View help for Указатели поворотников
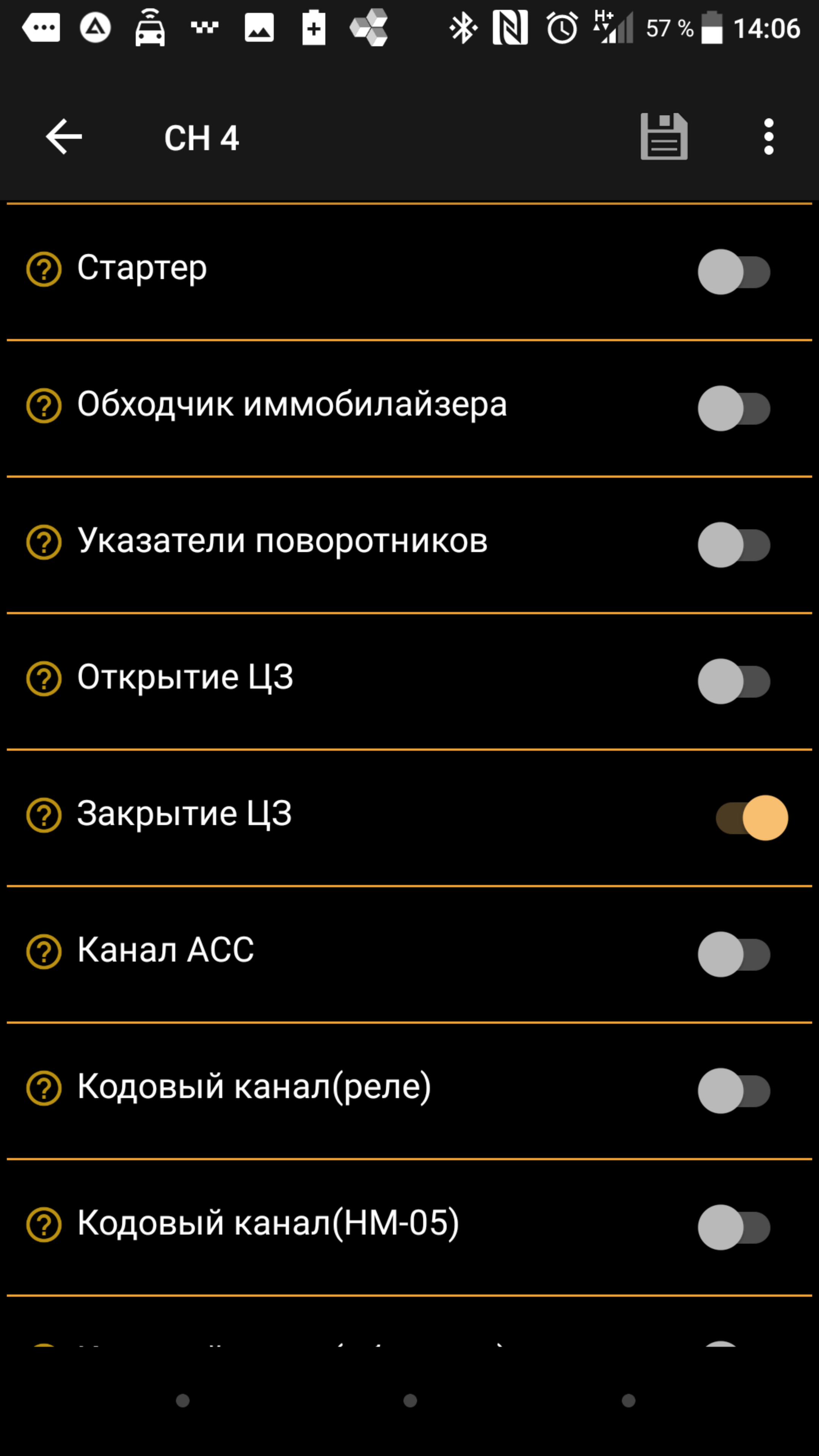819x1456 pixels. coord(44,543)
